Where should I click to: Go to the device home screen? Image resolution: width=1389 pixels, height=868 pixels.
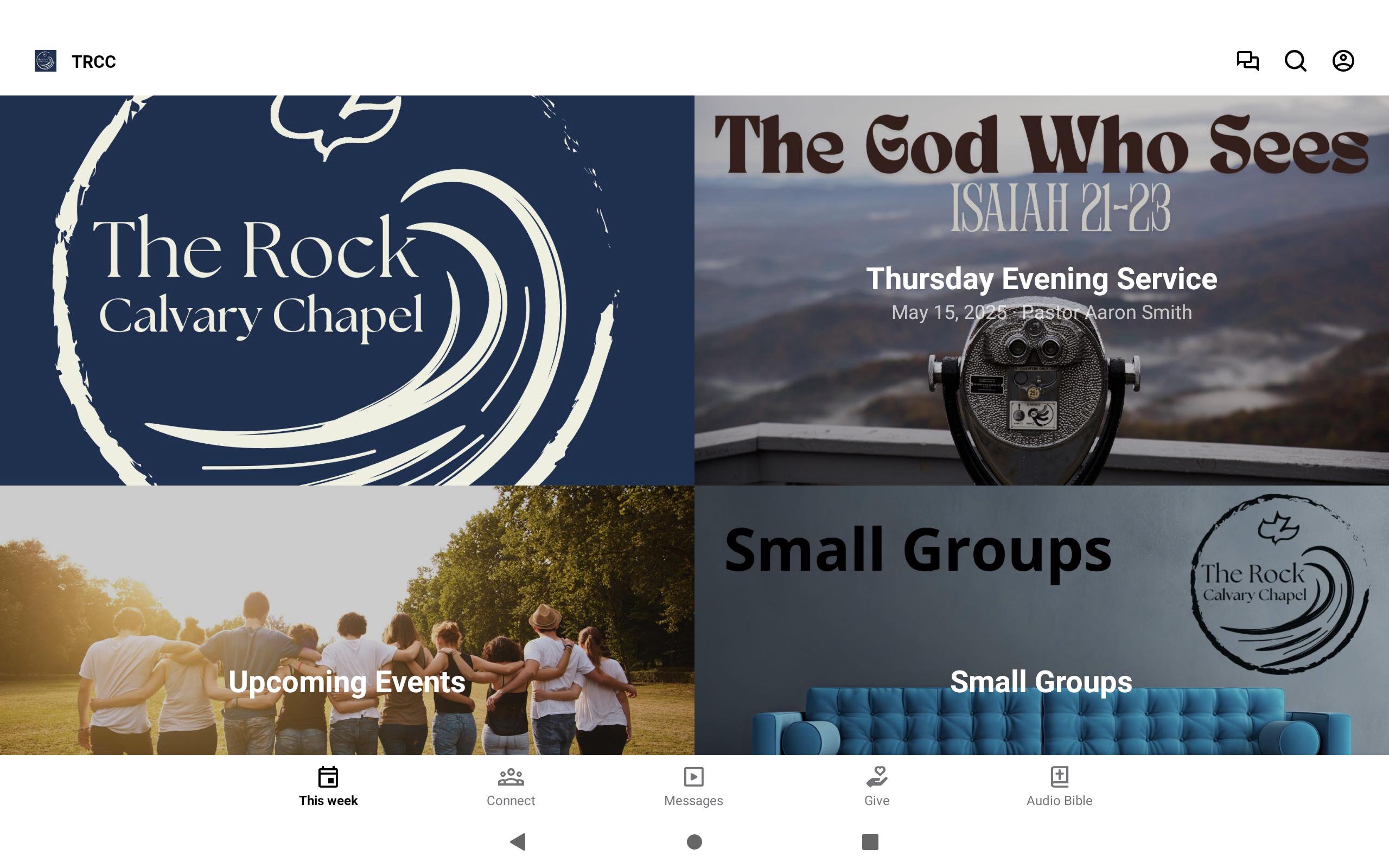694,841
